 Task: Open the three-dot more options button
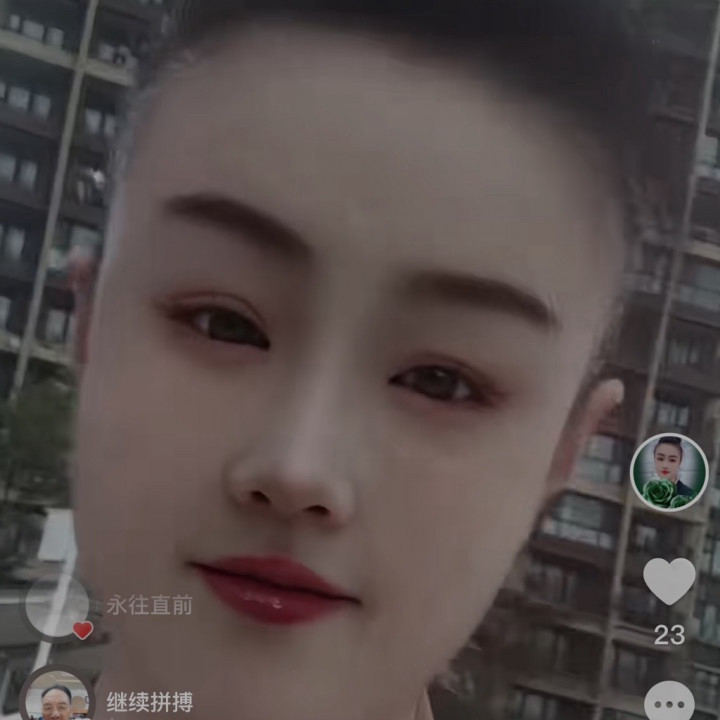pyautogui.click(x=669, y=700)
